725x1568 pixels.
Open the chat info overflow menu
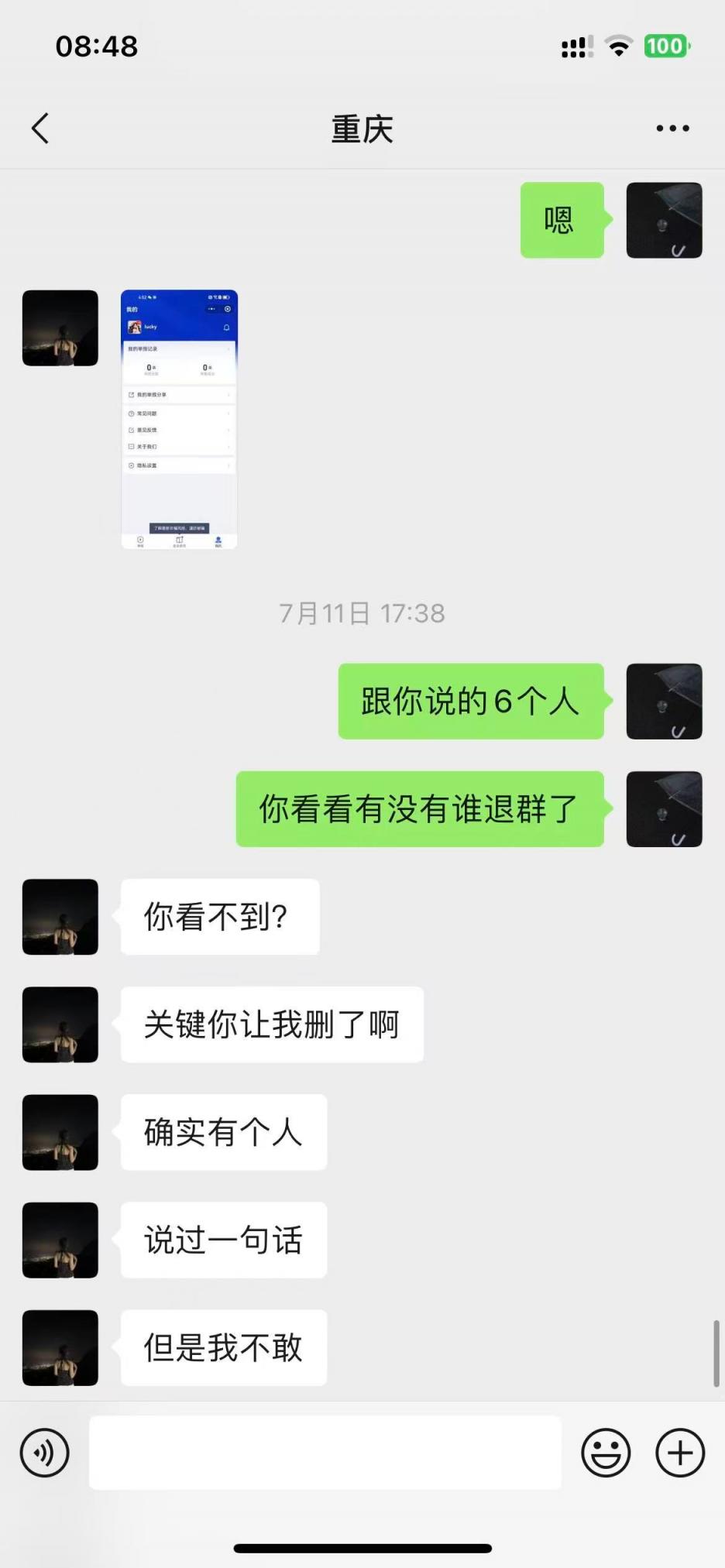point(672,129)
